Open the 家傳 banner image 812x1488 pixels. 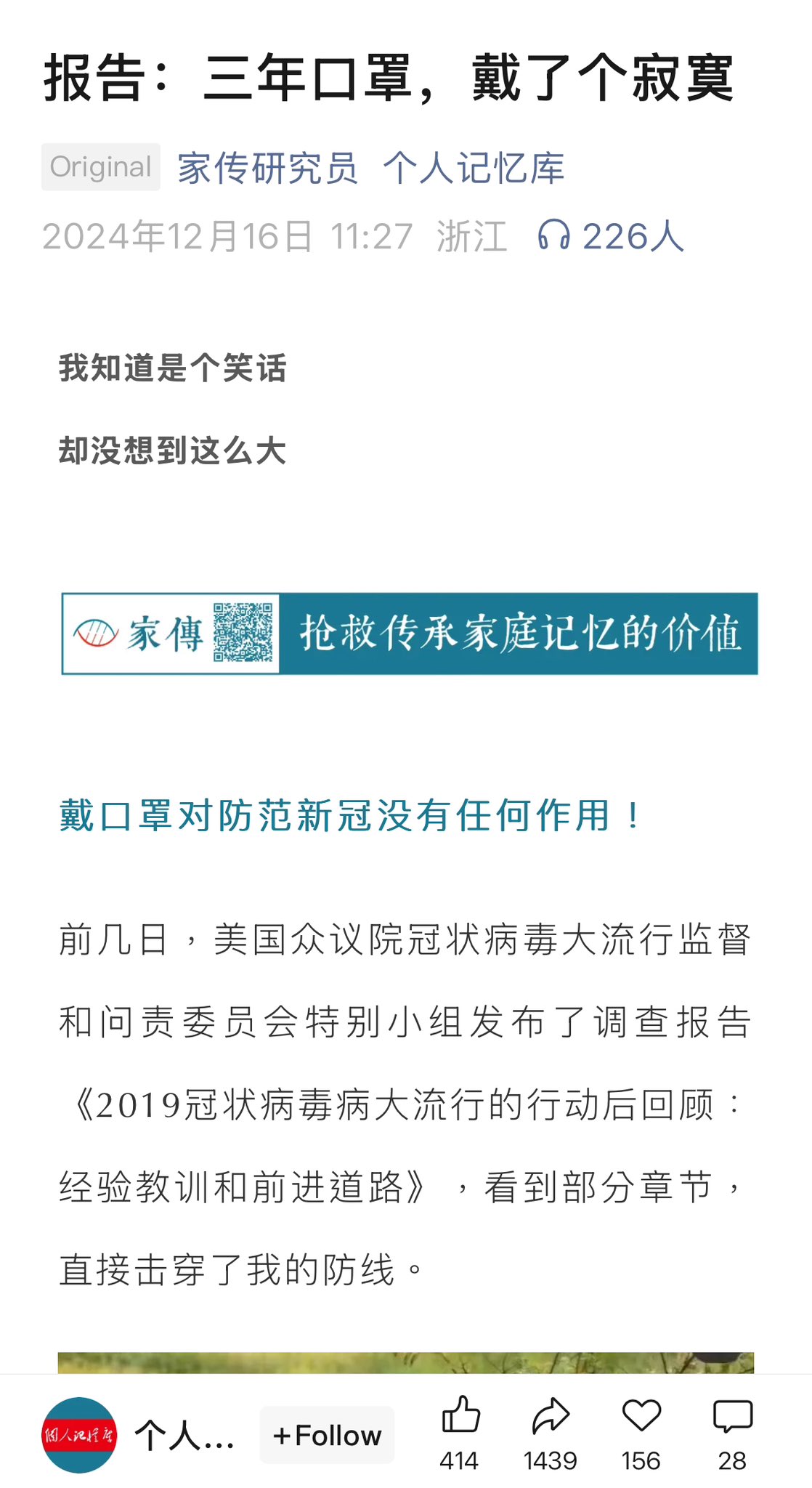tap(410, 634)
